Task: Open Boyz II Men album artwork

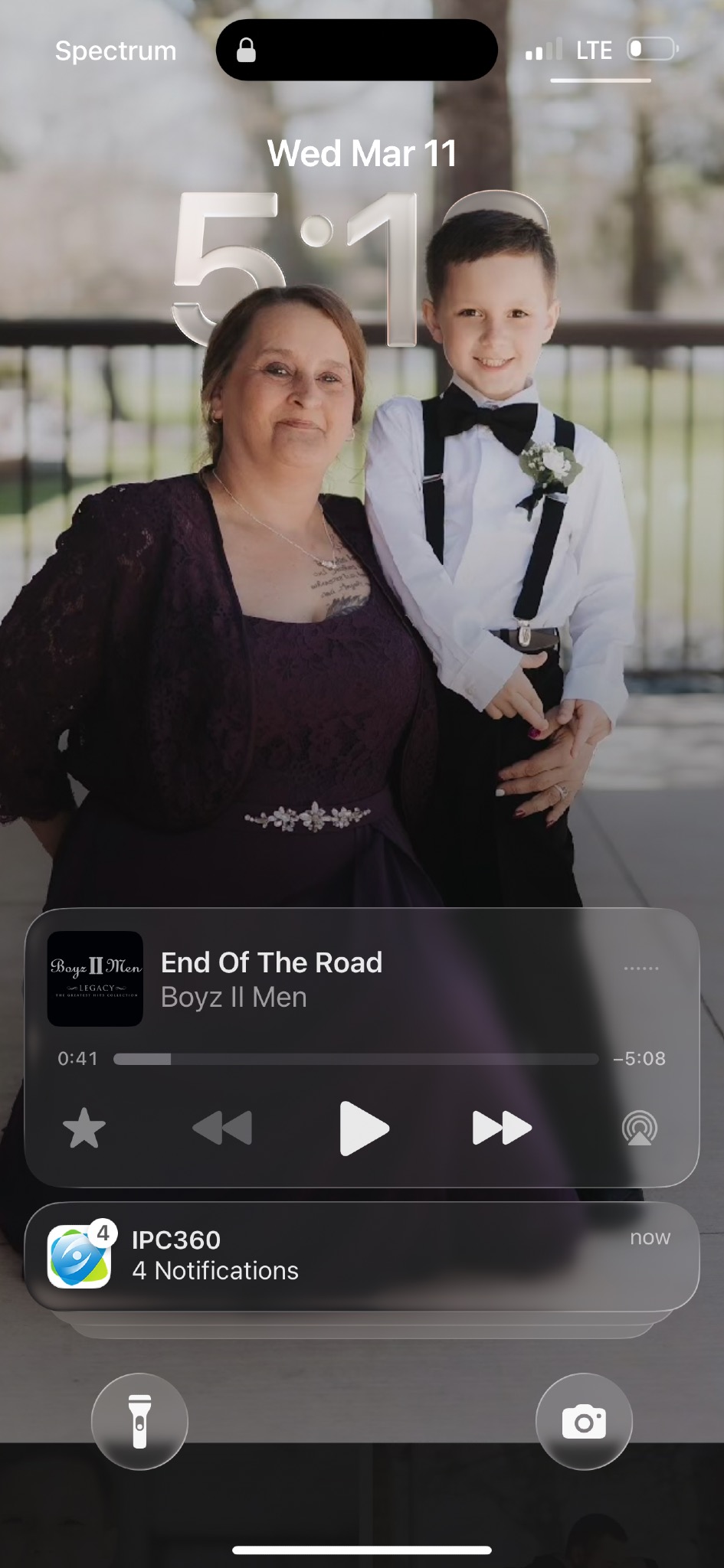Action: pyautogui.click(x=95, y=978)
